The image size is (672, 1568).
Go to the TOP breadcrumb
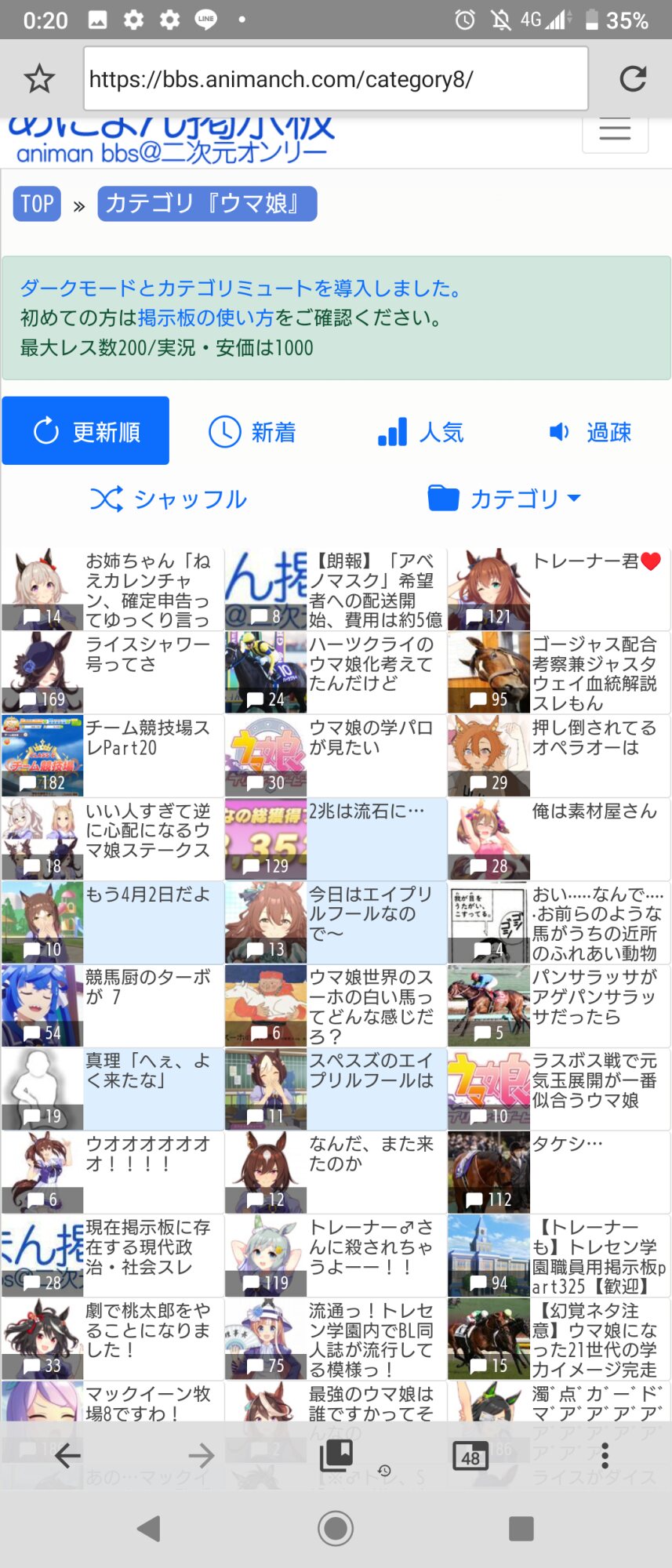[x=37, y=204]
